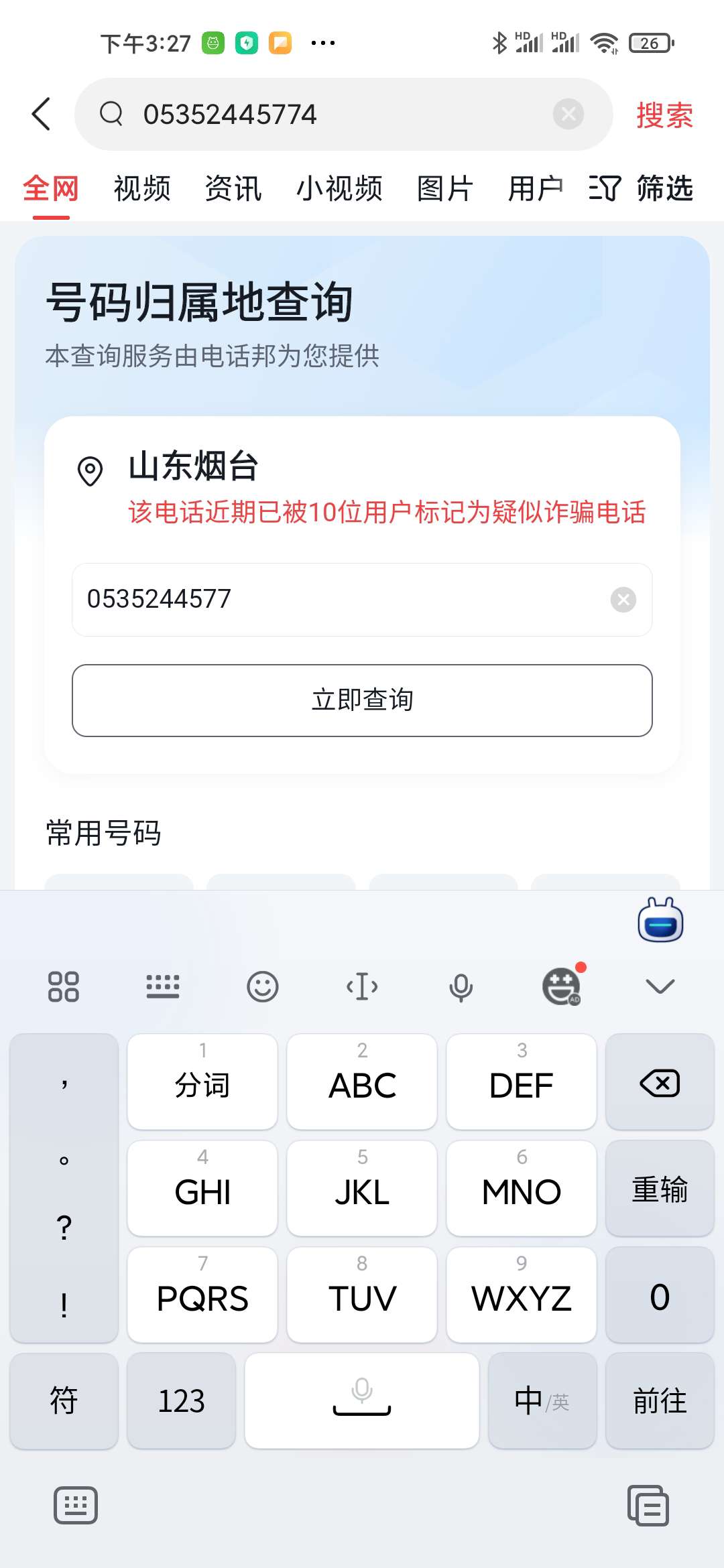
Task: Toggle 中/英 input language key
Action: click(542, 1400)
